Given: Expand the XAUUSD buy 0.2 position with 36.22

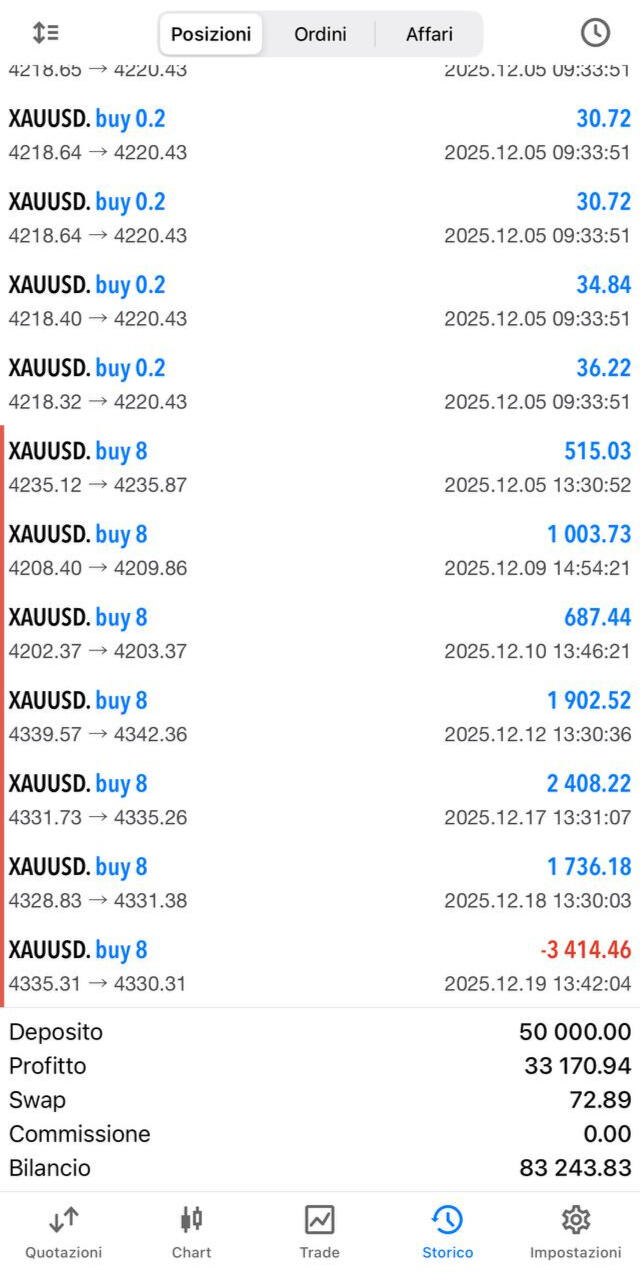Looking at the screenshot, I should click(320, 384).
